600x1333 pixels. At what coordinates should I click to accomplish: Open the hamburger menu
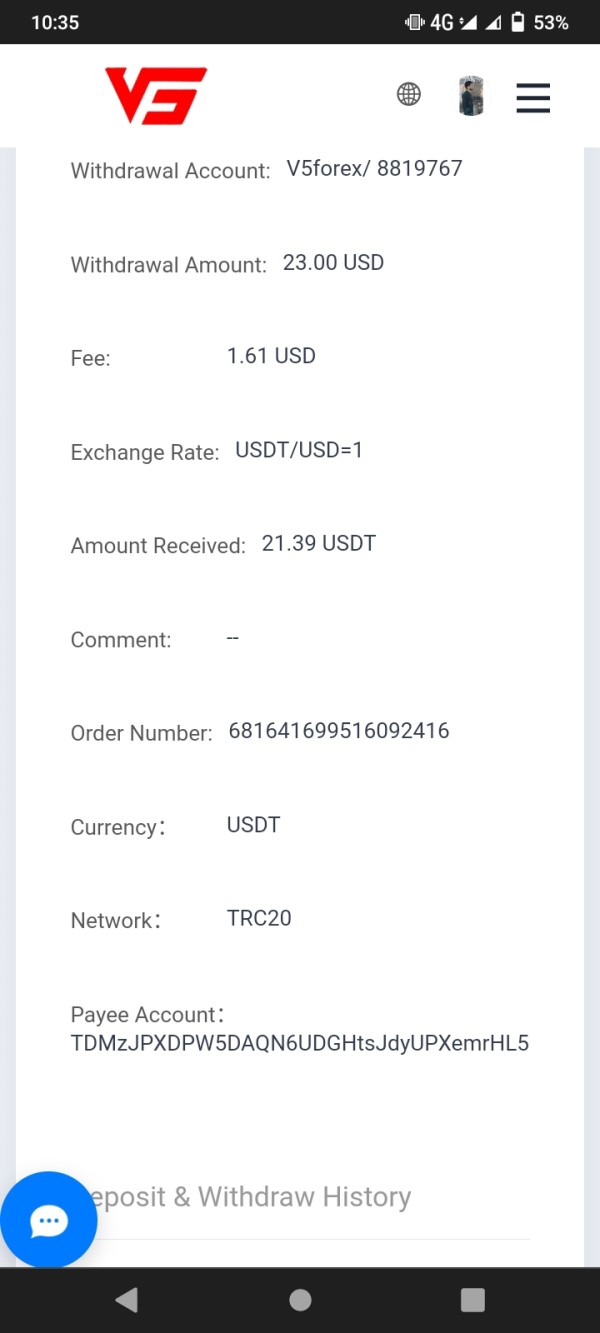tap(533, 97)
